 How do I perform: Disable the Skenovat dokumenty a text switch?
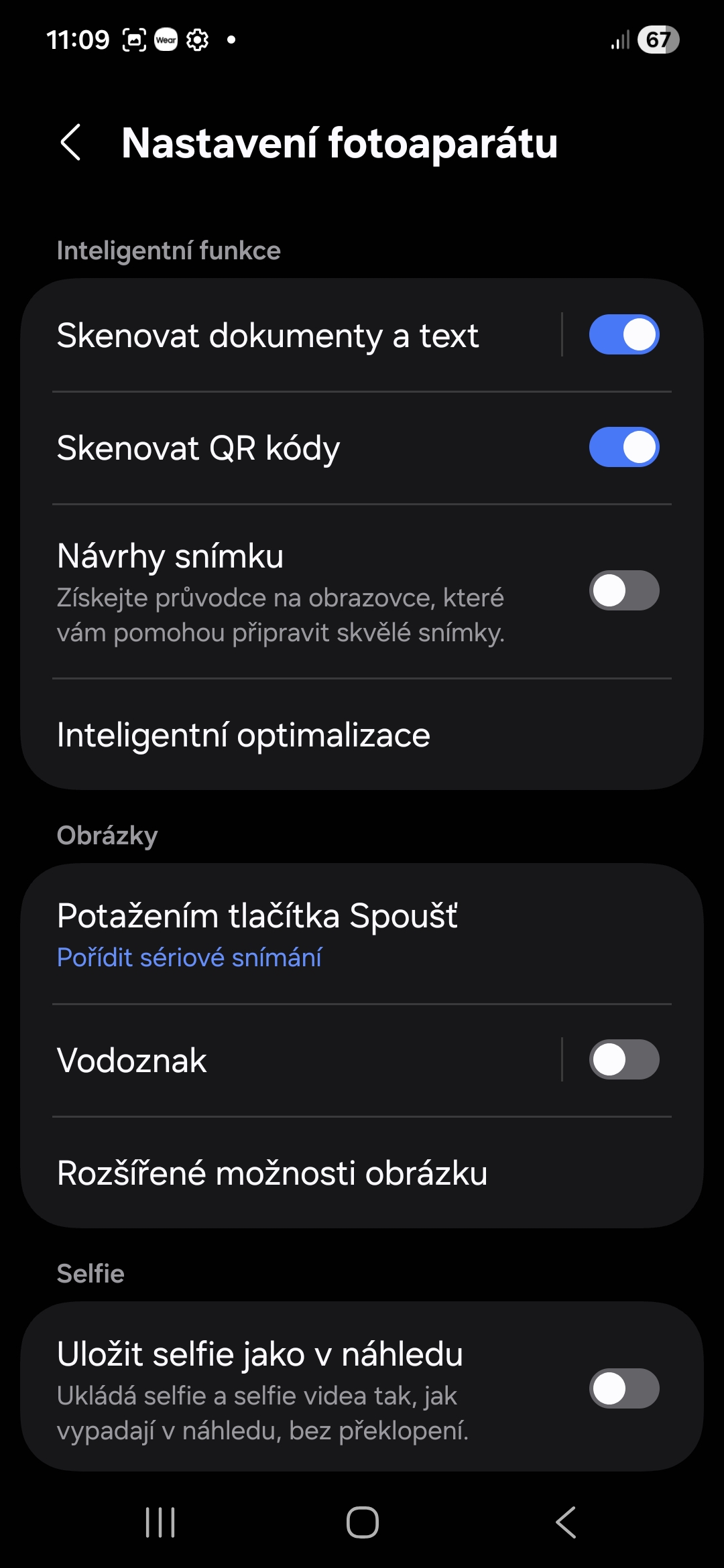tap(623, 335)
